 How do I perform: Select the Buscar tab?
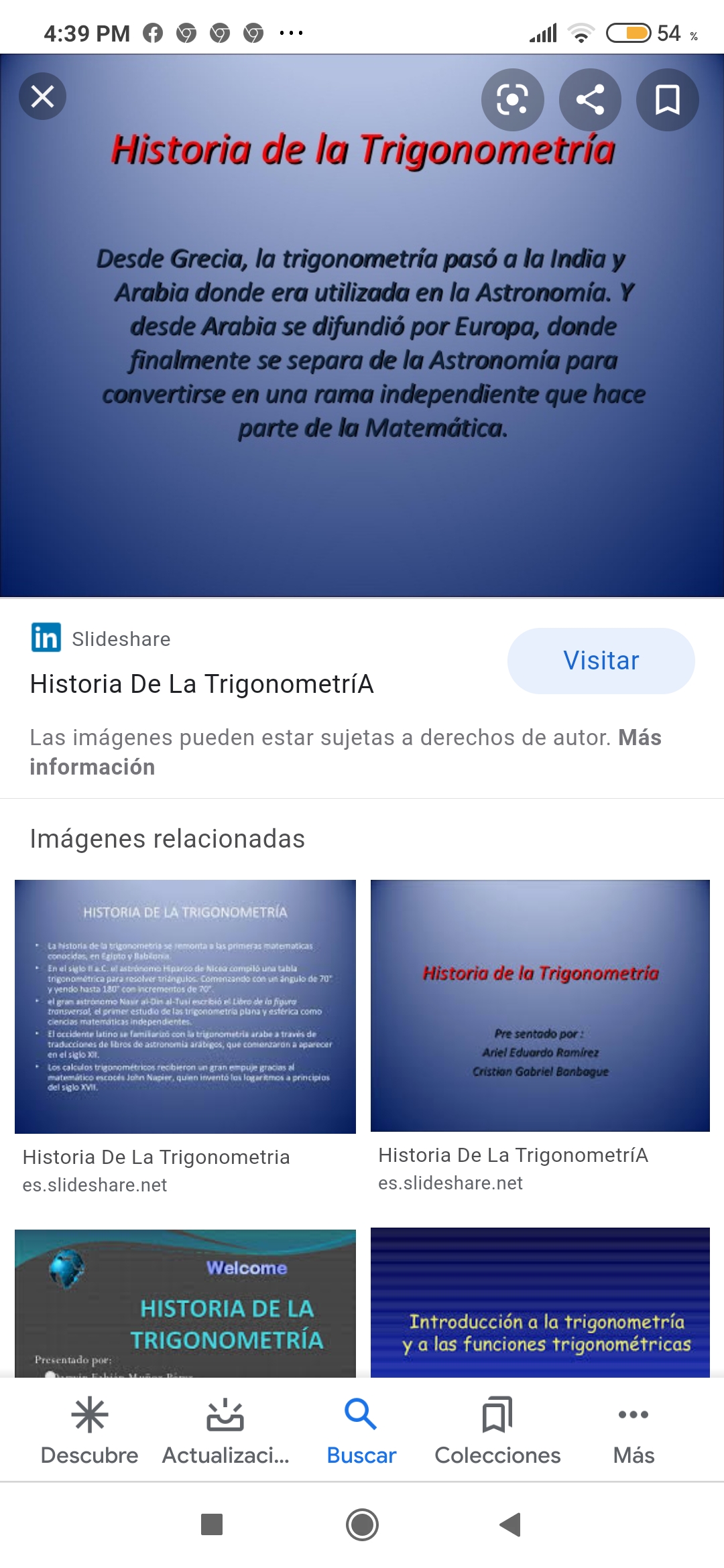click(361, 1430)
